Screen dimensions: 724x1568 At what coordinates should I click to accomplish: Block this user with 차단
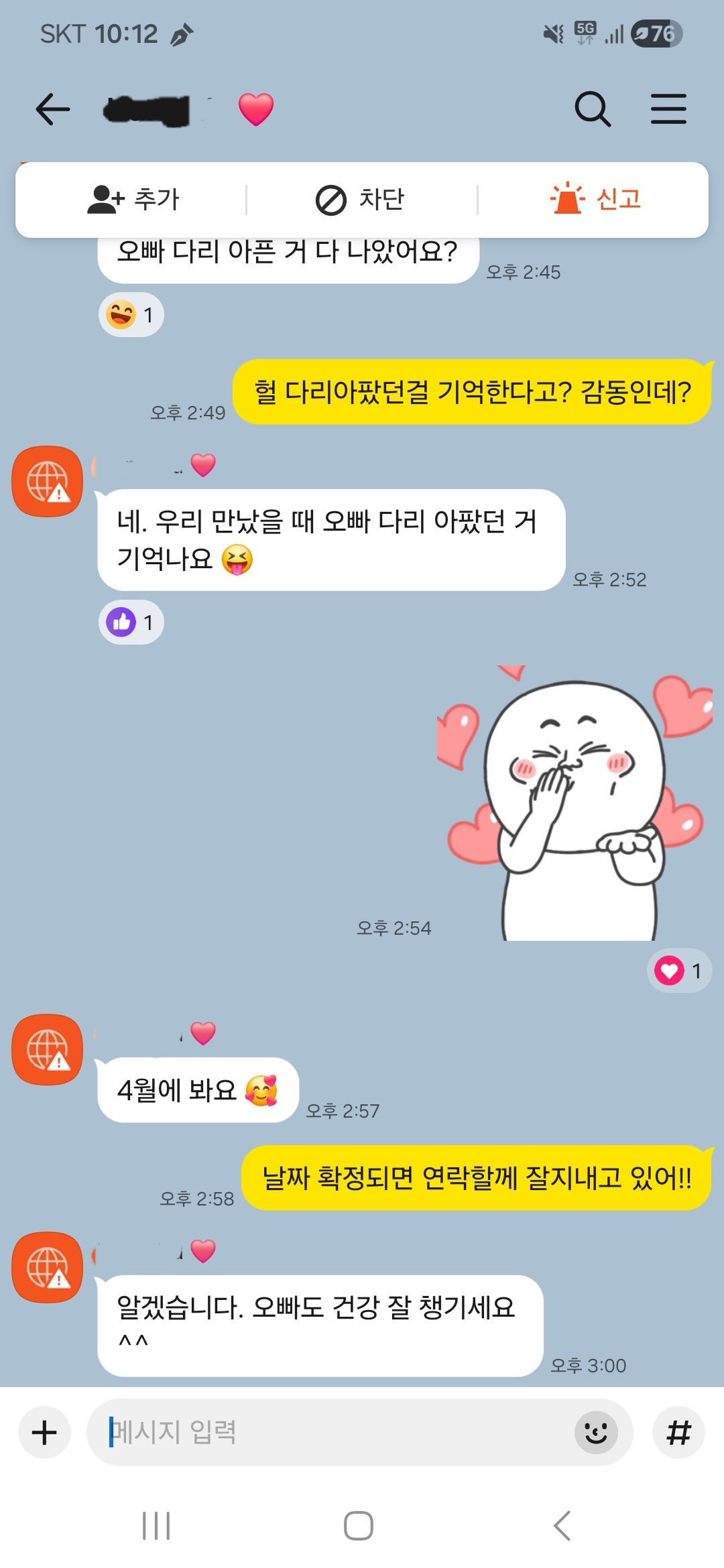pos(361,199)
